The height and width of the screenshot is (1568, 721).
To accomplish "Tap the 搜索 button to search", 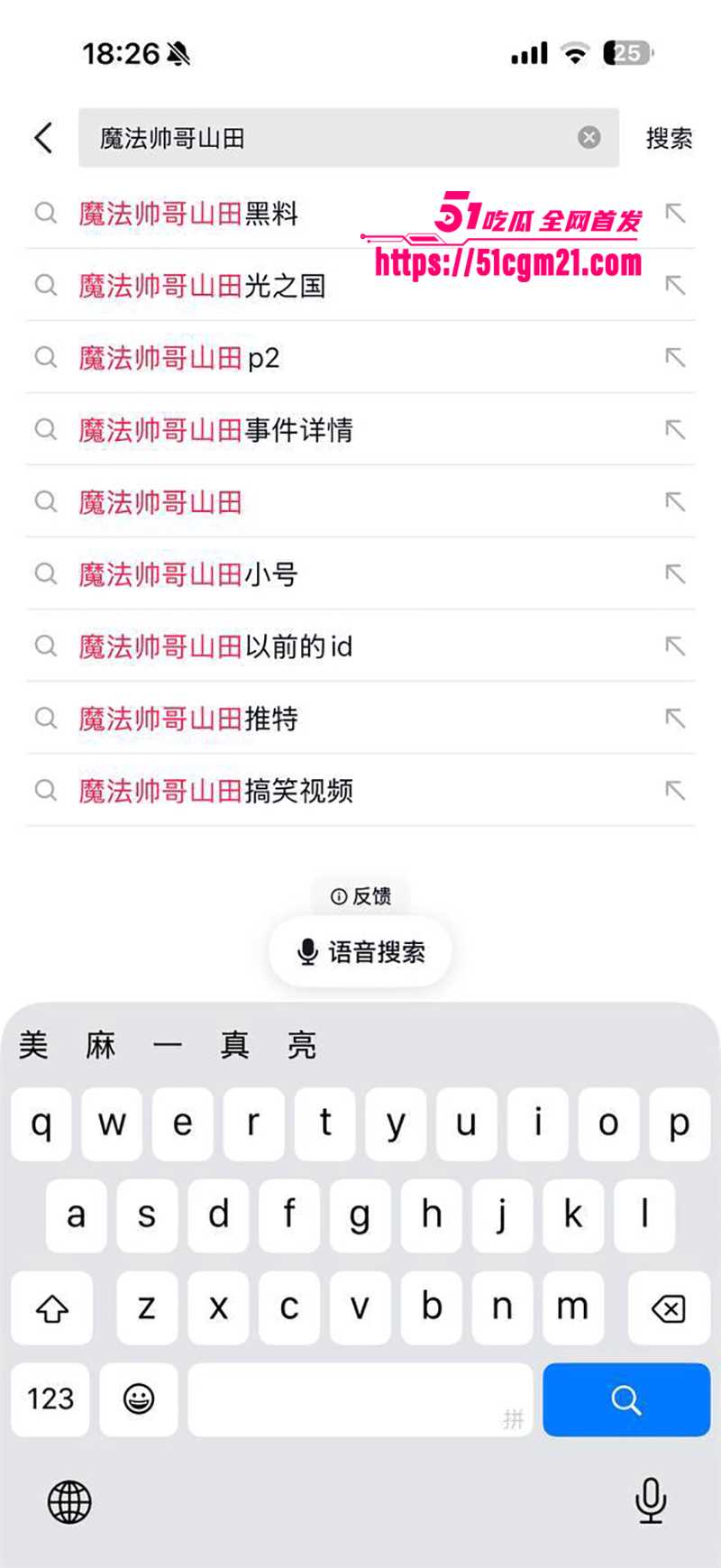I will pos(668,137).
